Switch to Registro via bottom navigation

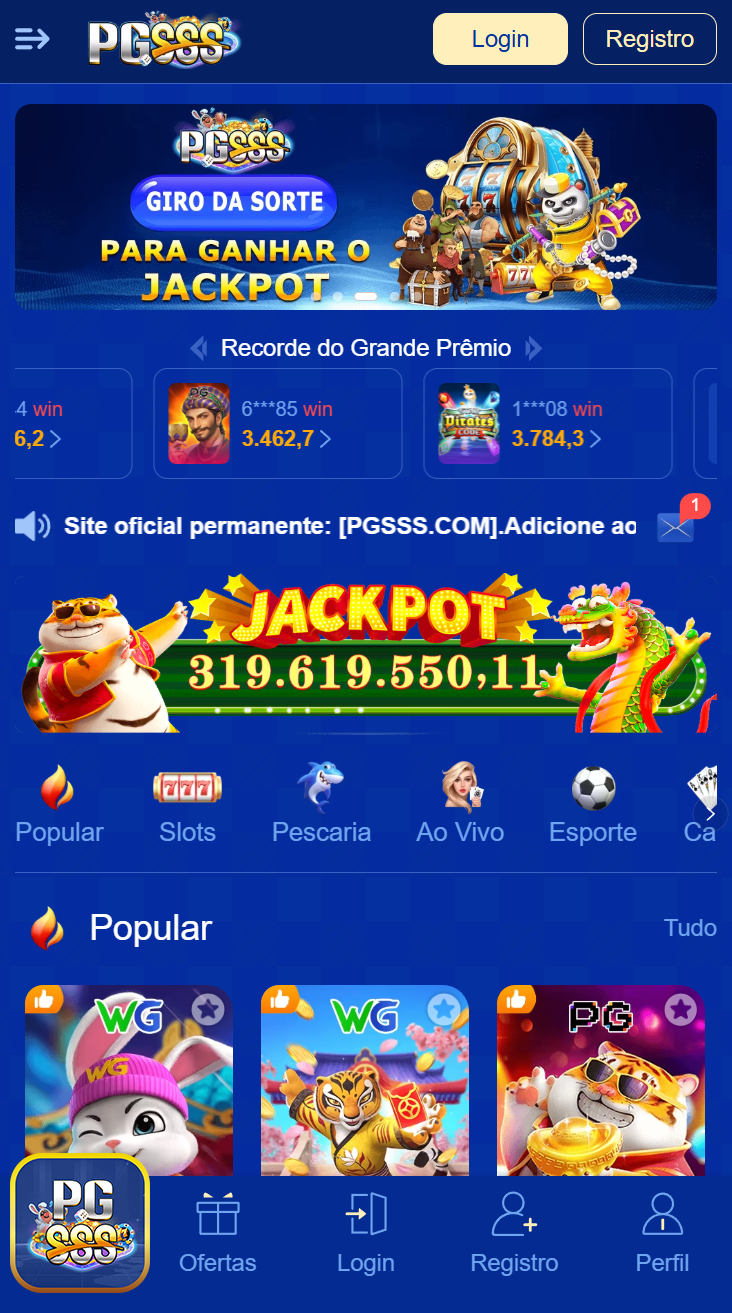[x=513, y=1214]
